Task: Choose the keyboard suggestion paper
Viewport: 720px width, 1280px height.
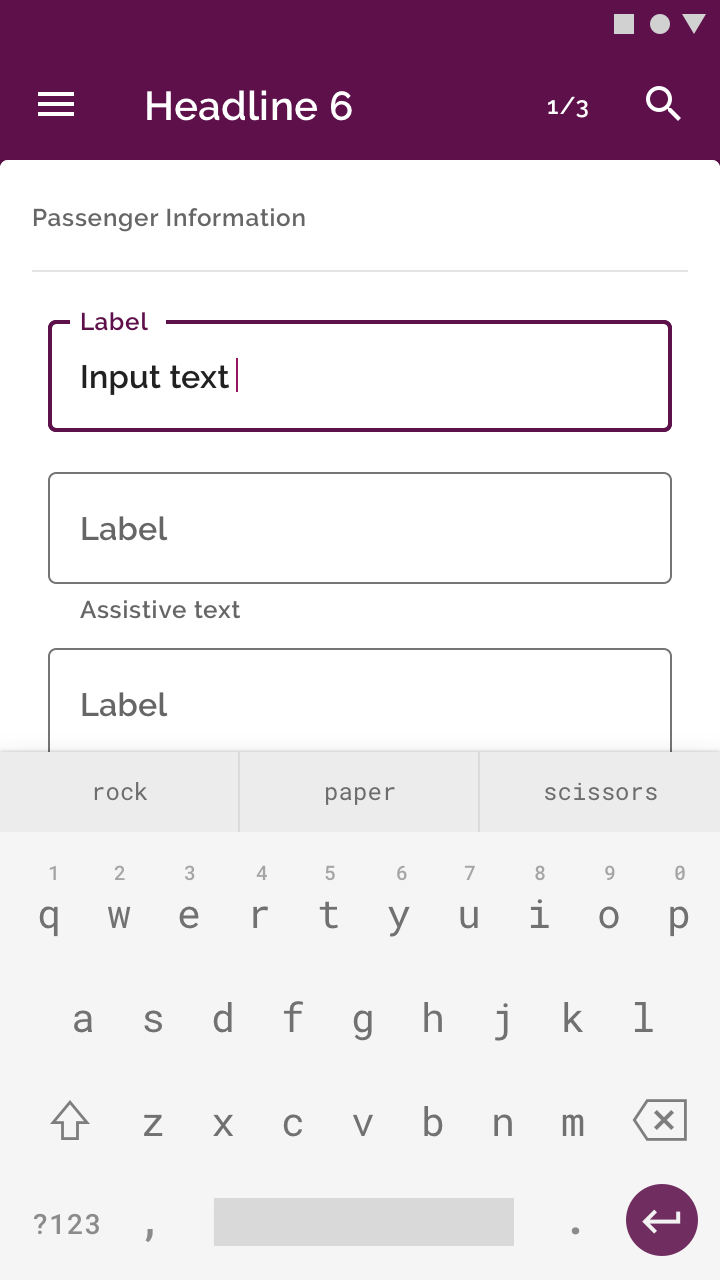Action: point(360,792)
